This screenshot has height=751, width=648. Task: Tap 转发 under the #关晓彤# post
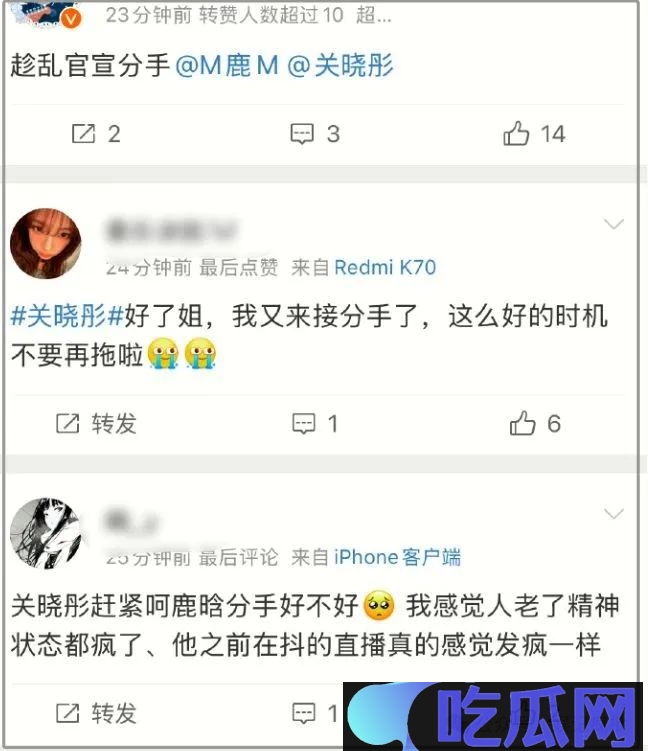pos(96,424)
